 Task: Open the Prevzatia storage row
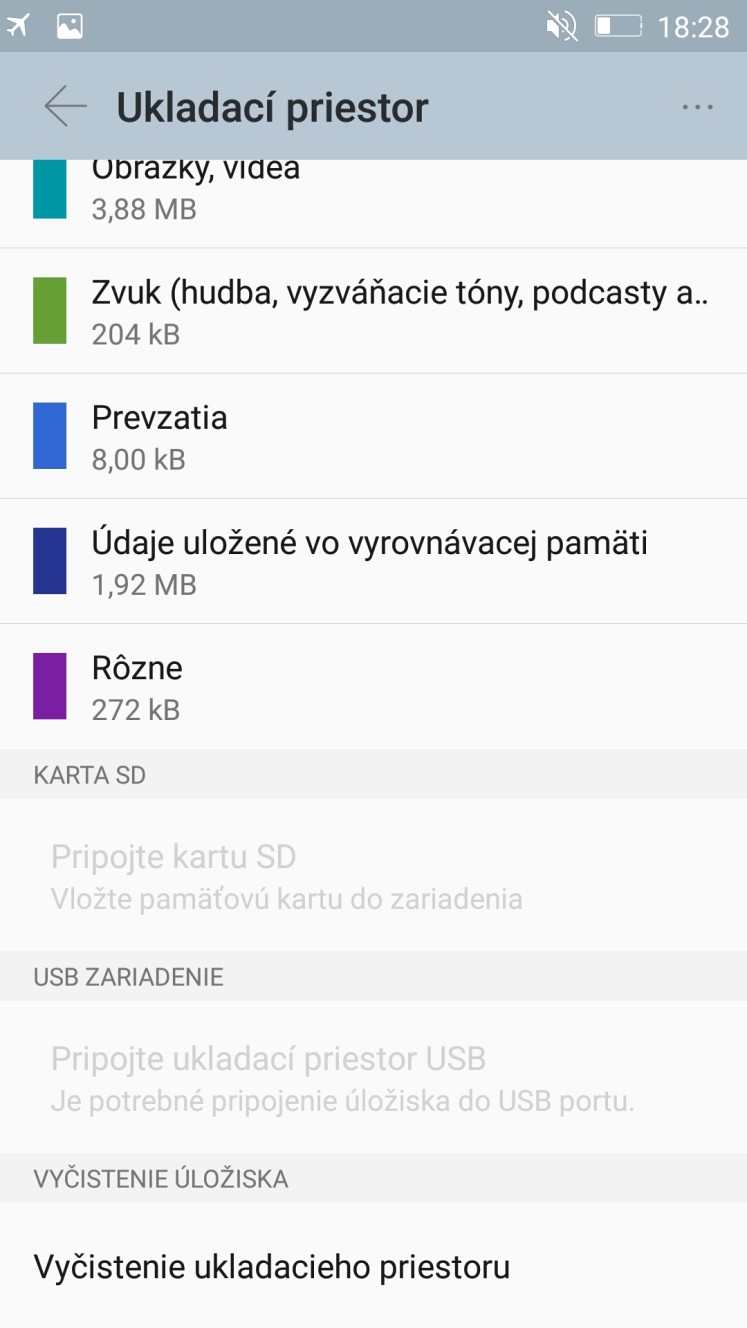click(373, 436)
